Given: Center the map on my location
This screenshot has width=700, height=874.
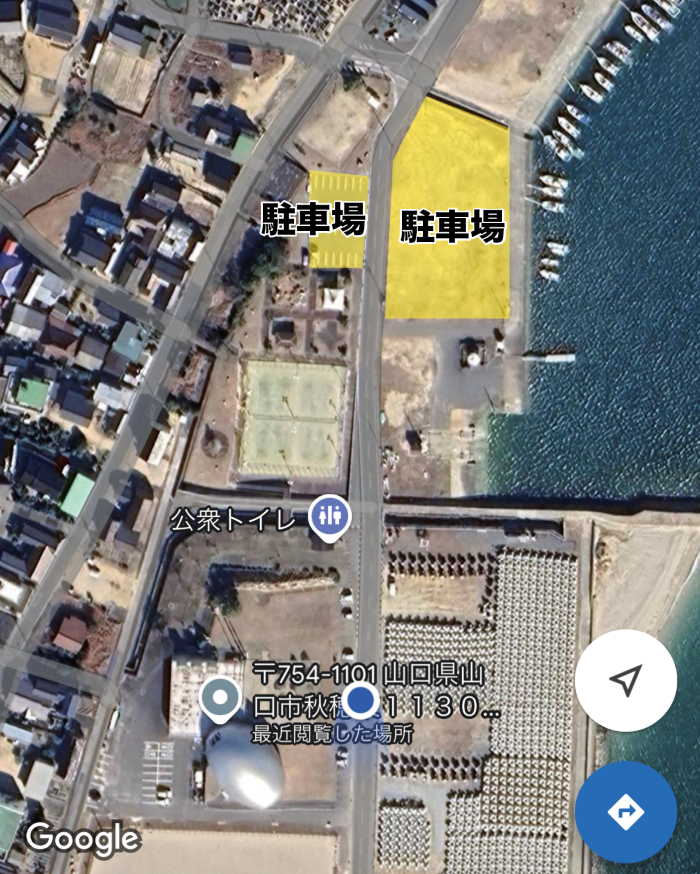Looking at the screenshot, I should 626,681.
